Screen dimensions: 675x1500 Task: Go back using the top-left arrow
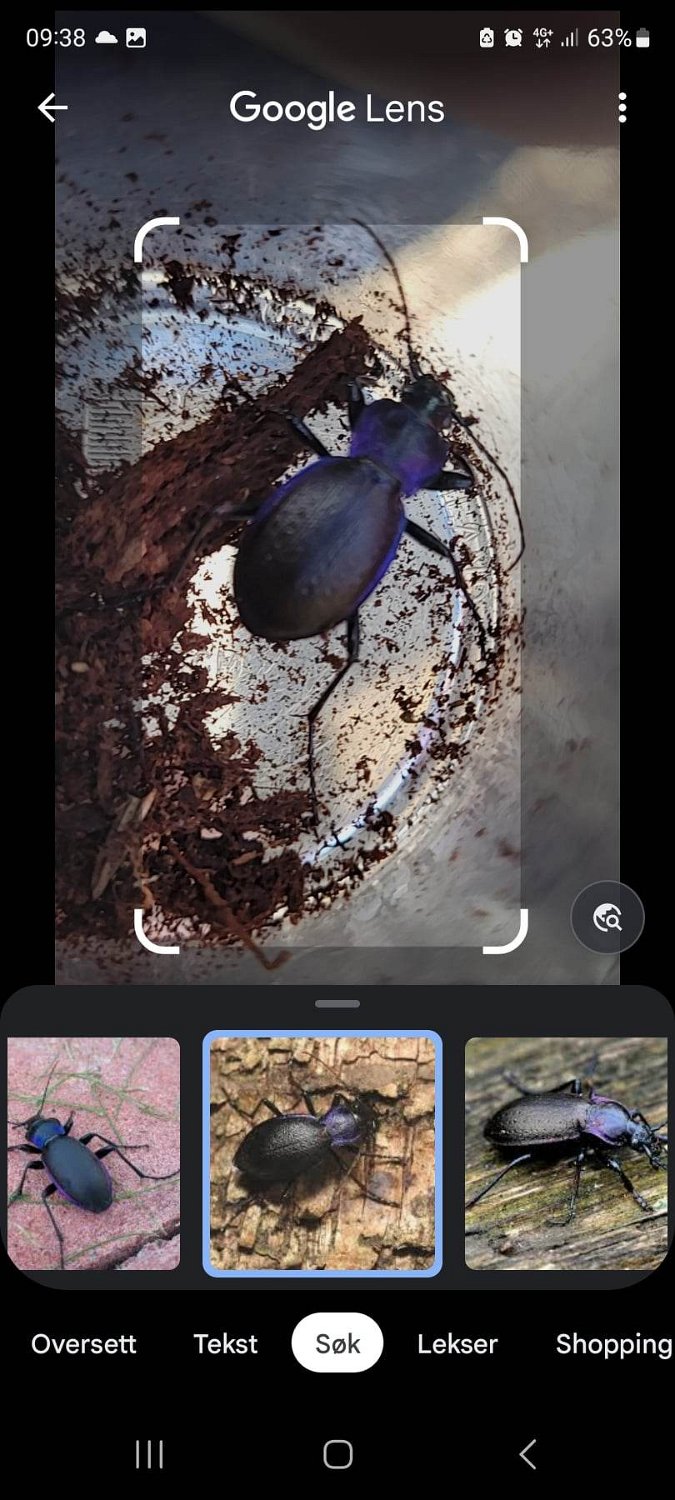52,108
